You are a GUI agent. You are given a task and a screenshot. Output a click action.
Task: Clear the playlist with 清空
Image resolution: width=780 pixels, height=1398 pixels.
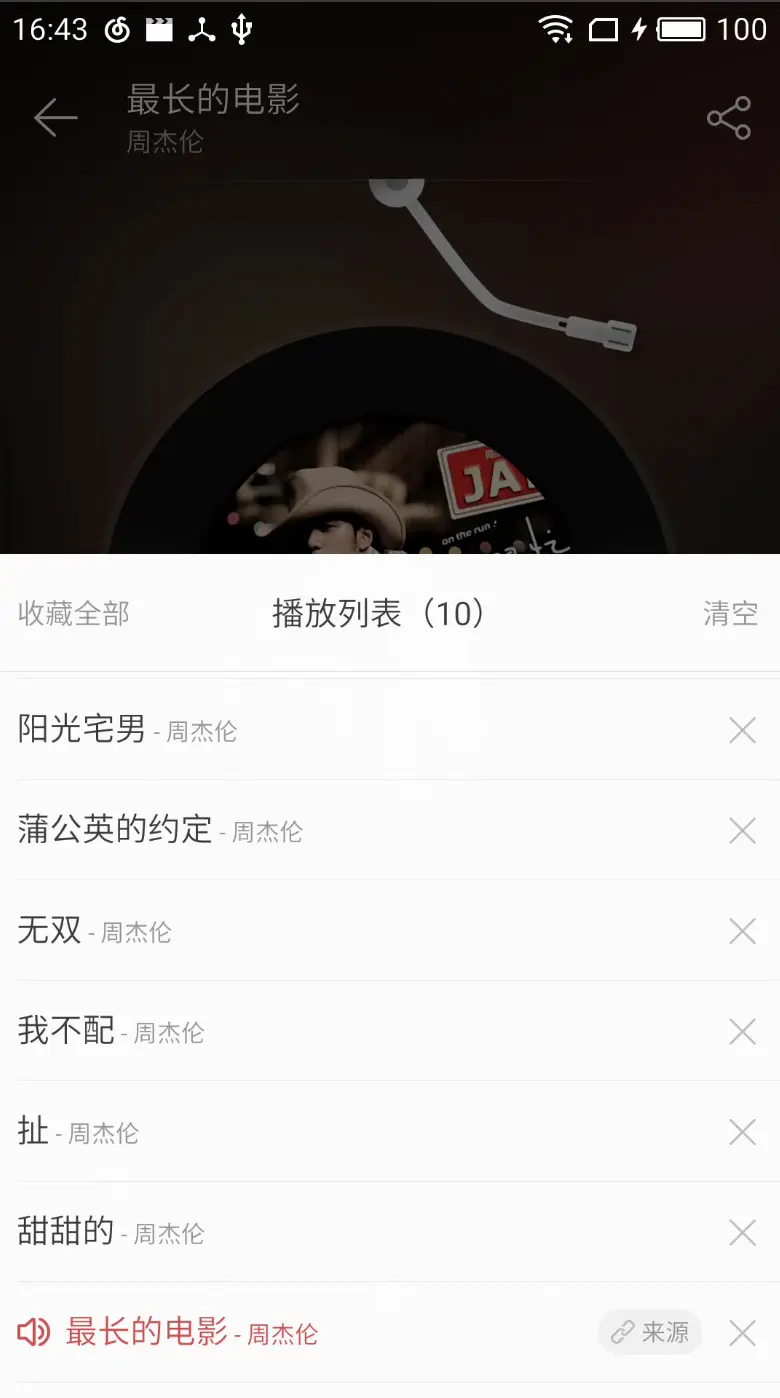(x=730, y=613)
